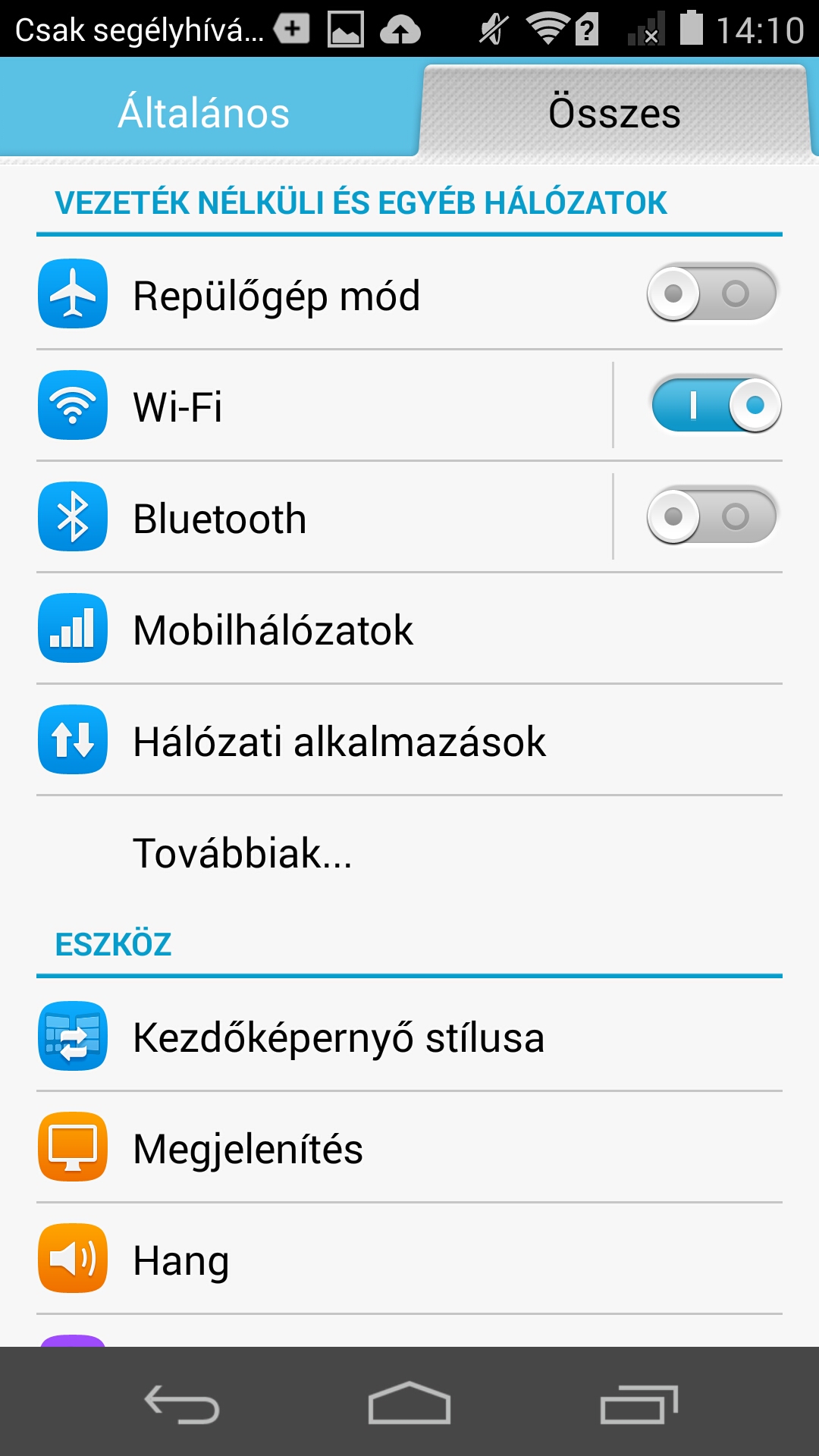Switch to the Összes tab
The image size is (819, 1456).
coord(614,112)
